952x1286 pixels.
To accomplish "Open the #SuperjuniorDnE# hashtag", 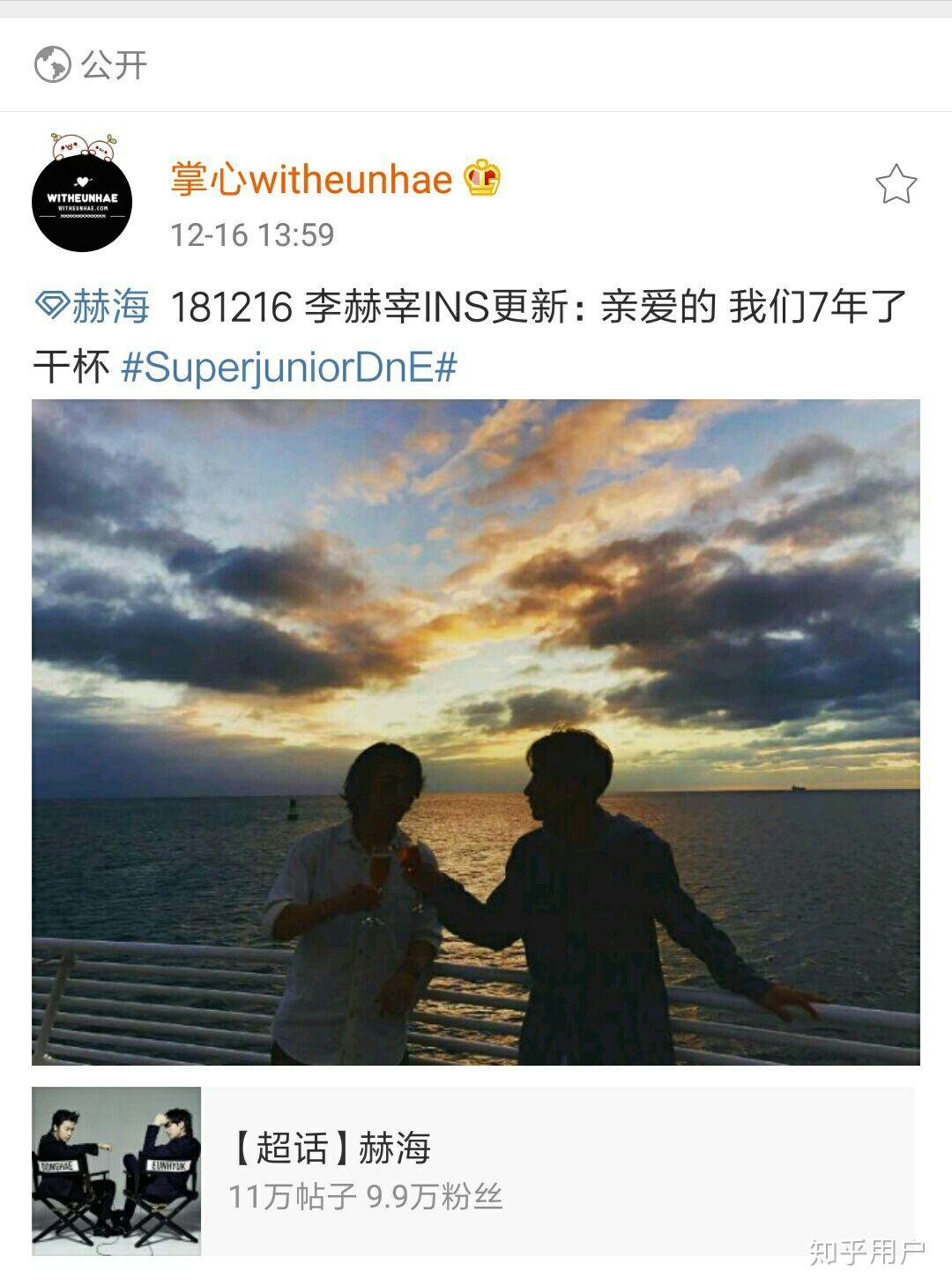I will (x=288, y=367).
